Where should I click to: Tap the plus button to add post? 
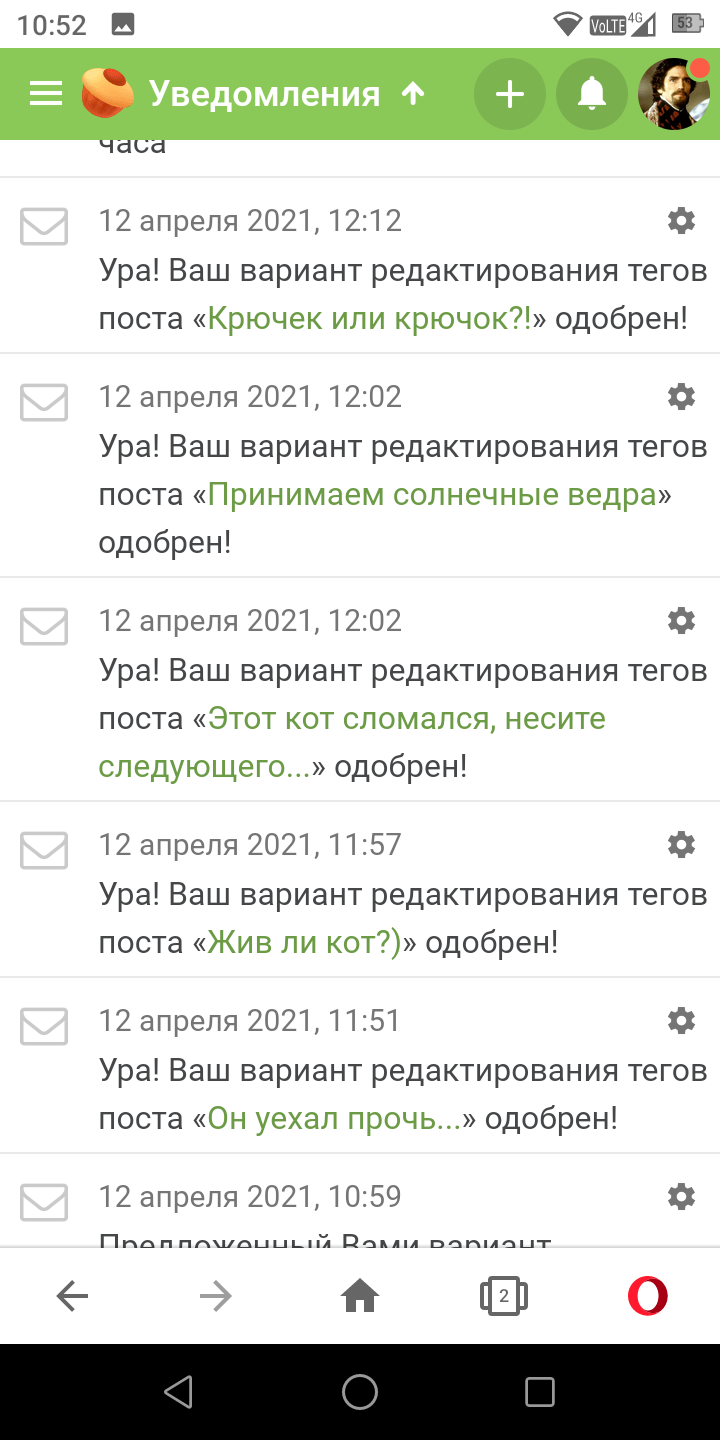pyautogui.click(x=510, y=94)
